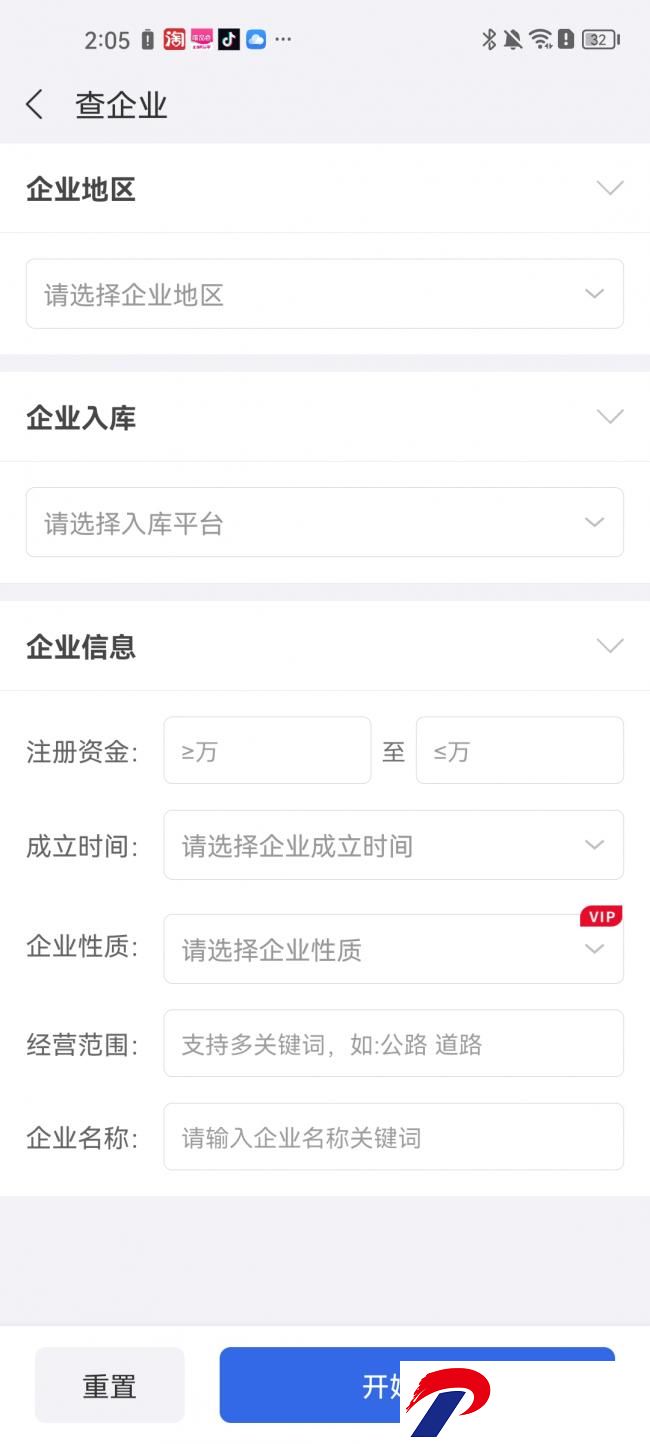The width and height of the screenshot is (650, 1444).
Task: Focus the minimum 注册资金 field
Action: [x=267, y=750]
